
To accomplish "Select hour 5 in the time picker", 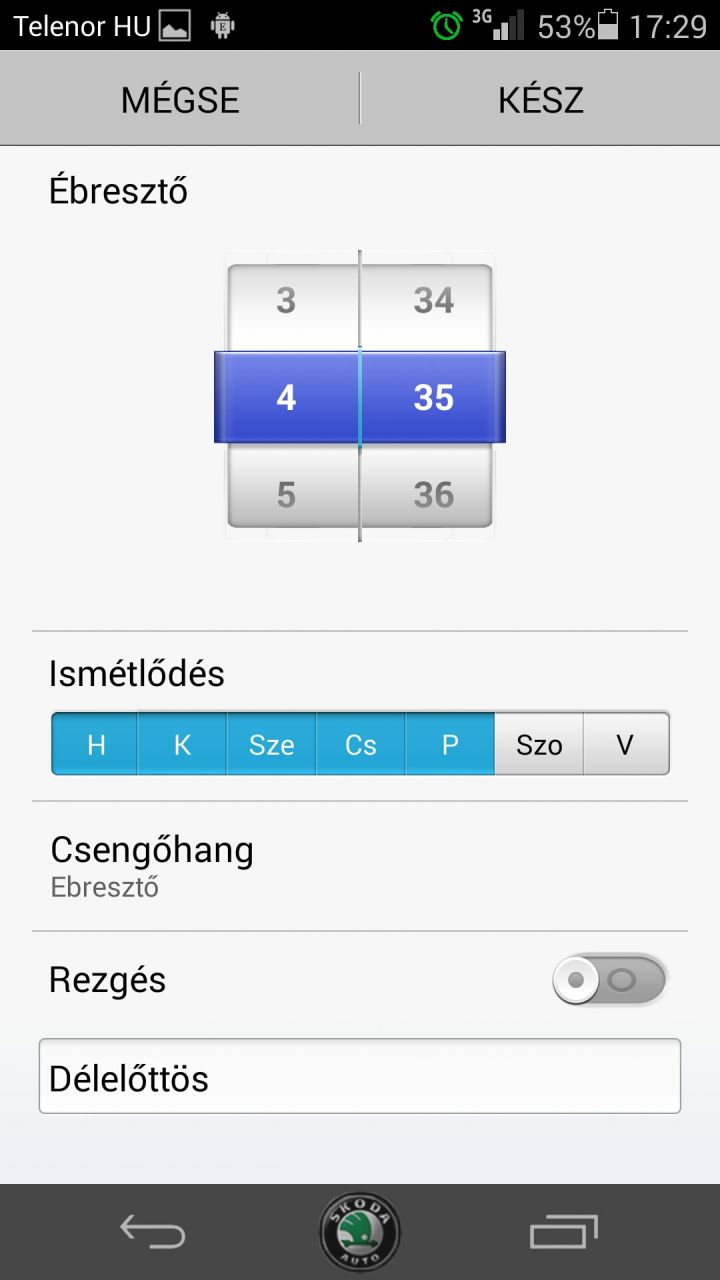I will [x=286, y=495].
